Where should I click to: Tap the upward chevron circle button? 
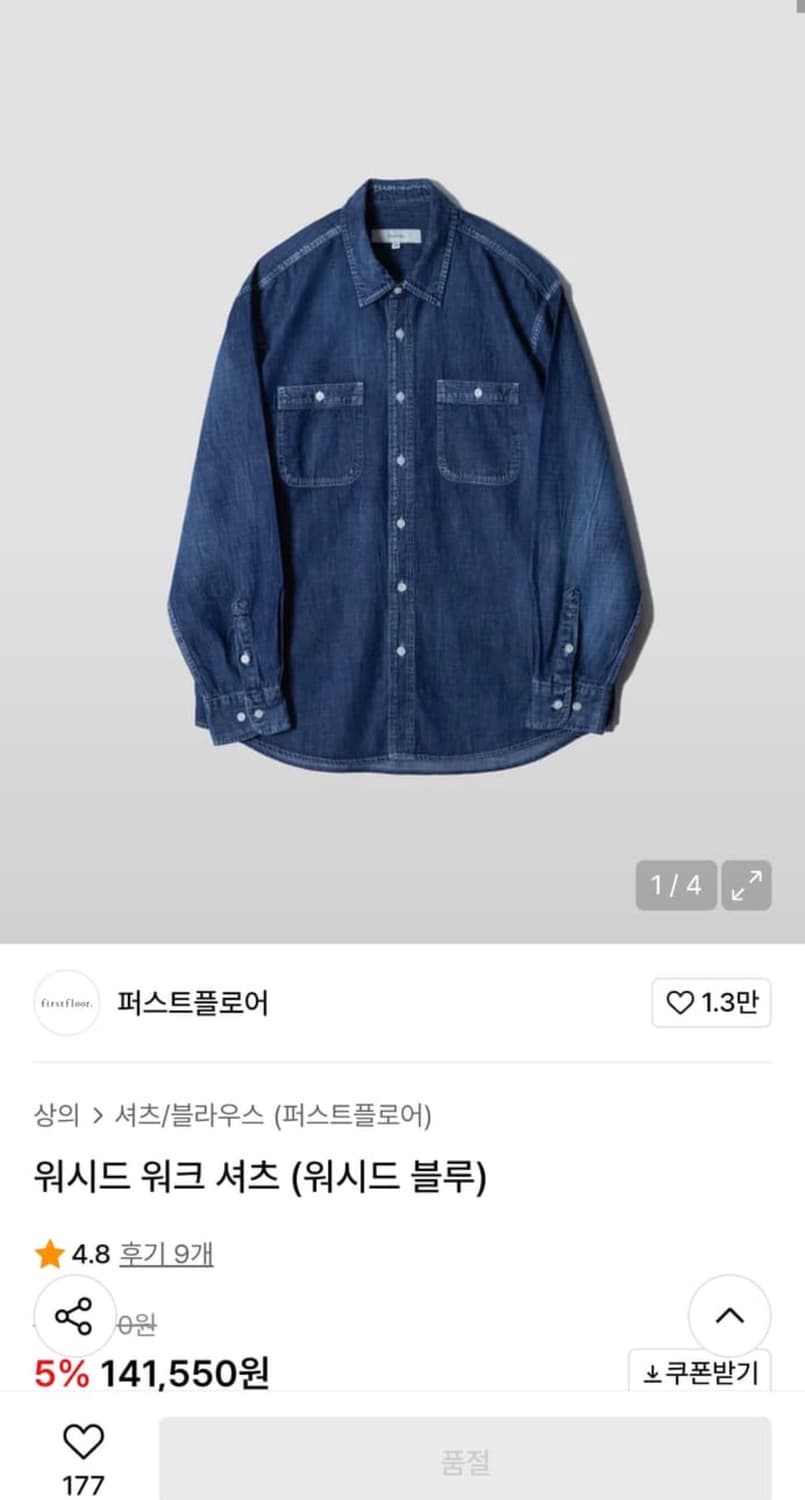tap(731, 1316)
